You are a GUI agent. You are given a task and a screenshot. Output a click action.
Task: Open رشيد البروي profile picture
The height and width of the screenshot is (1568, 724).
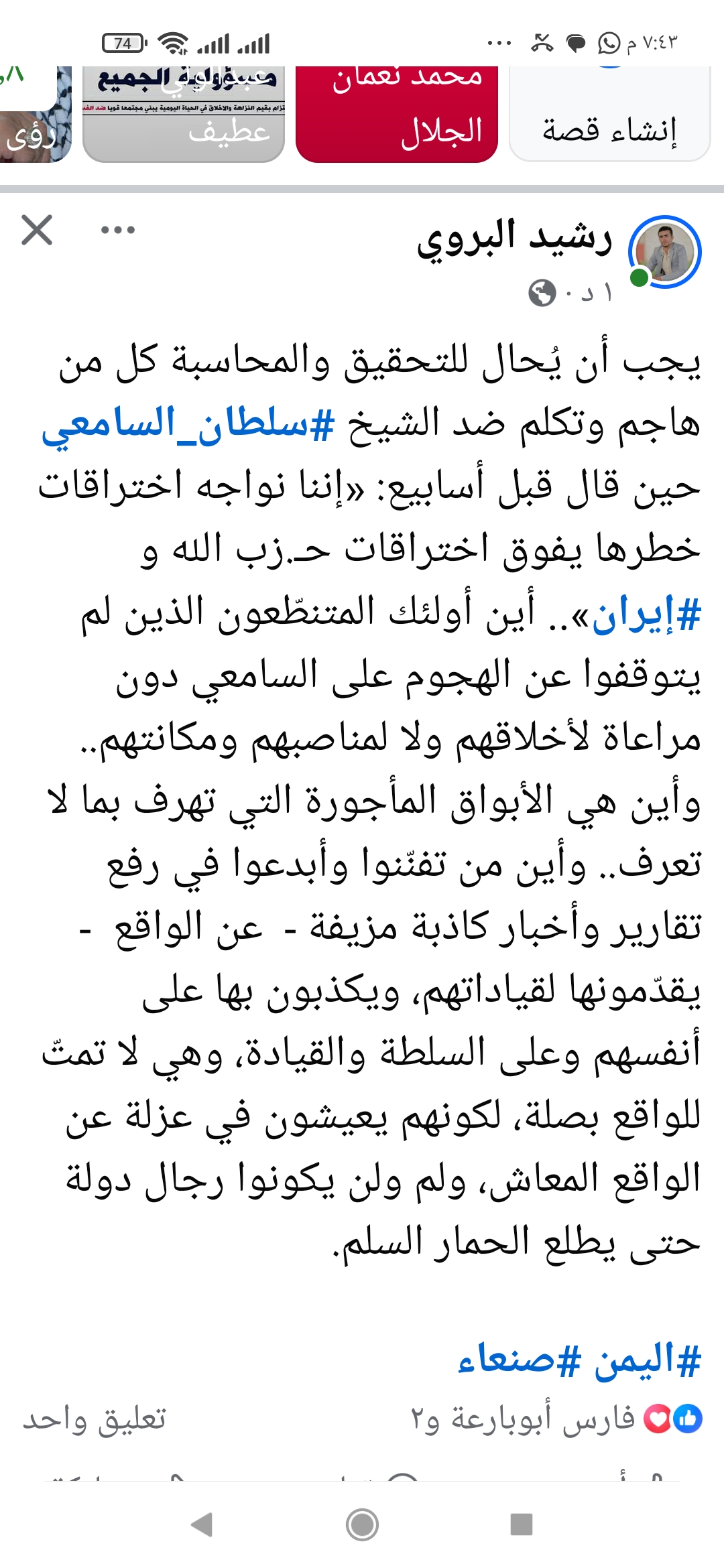(x=664, y=253)
